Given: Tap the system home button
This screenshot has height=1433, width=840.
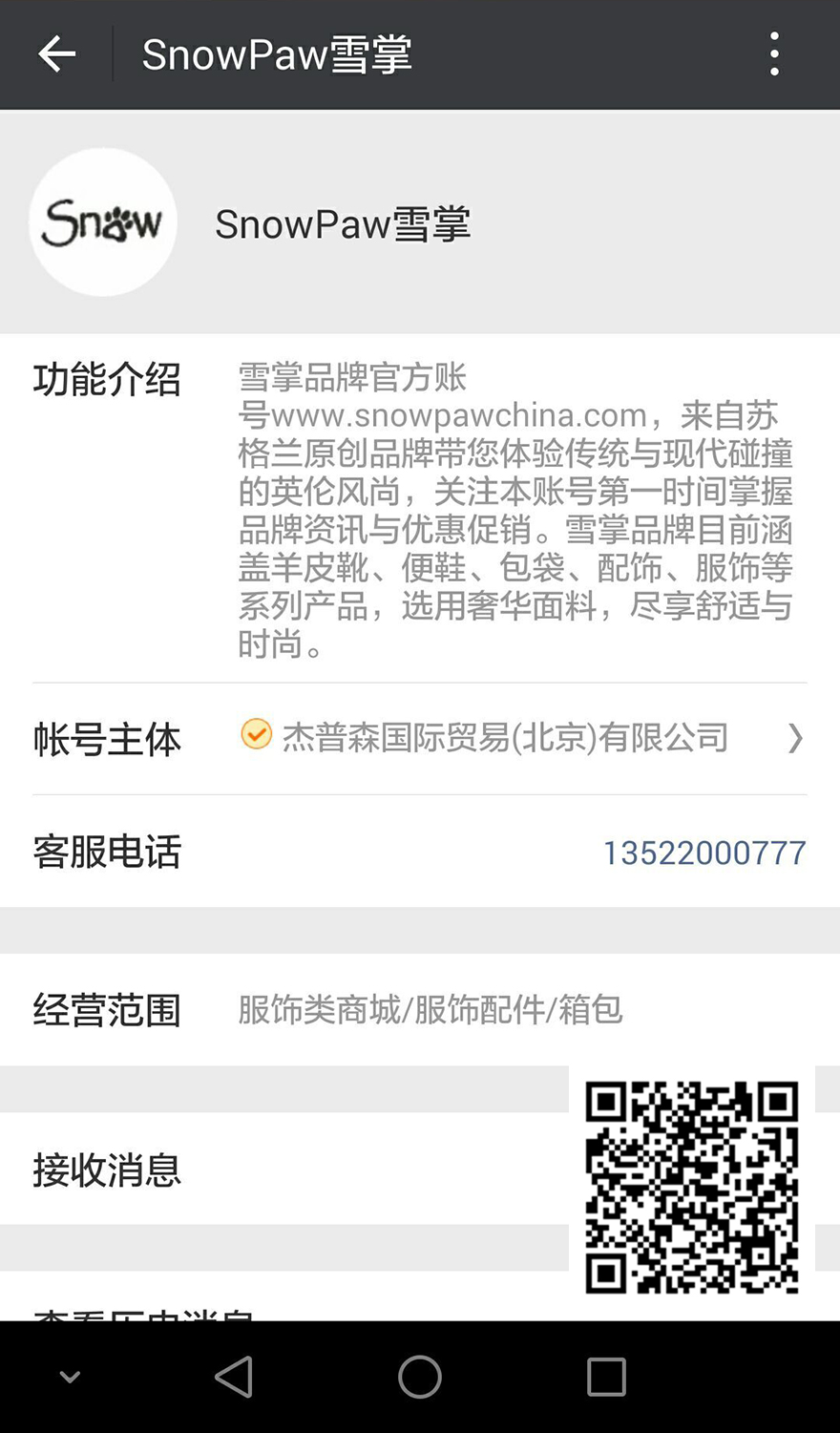Looking at the screenshot, I should (420, 1377).
